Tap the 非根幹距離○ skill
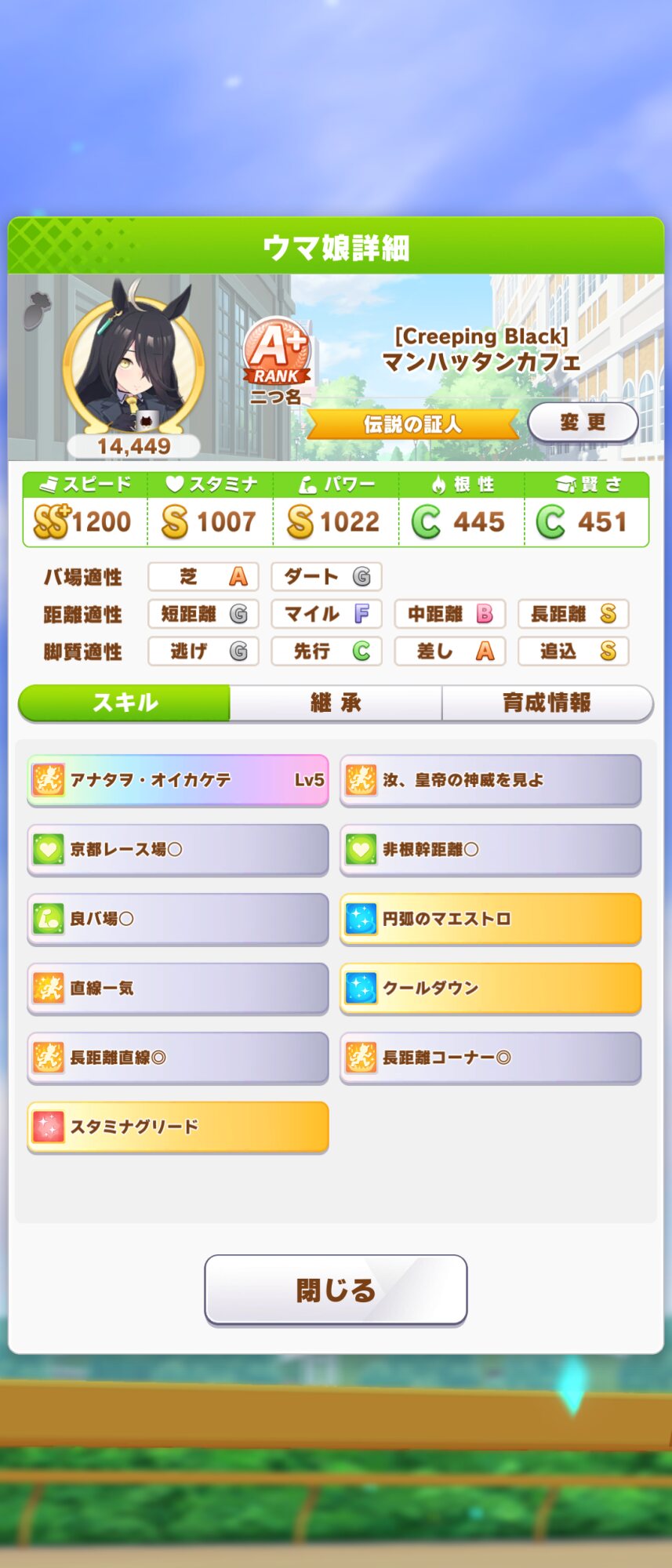 click(x=490, y=849)
